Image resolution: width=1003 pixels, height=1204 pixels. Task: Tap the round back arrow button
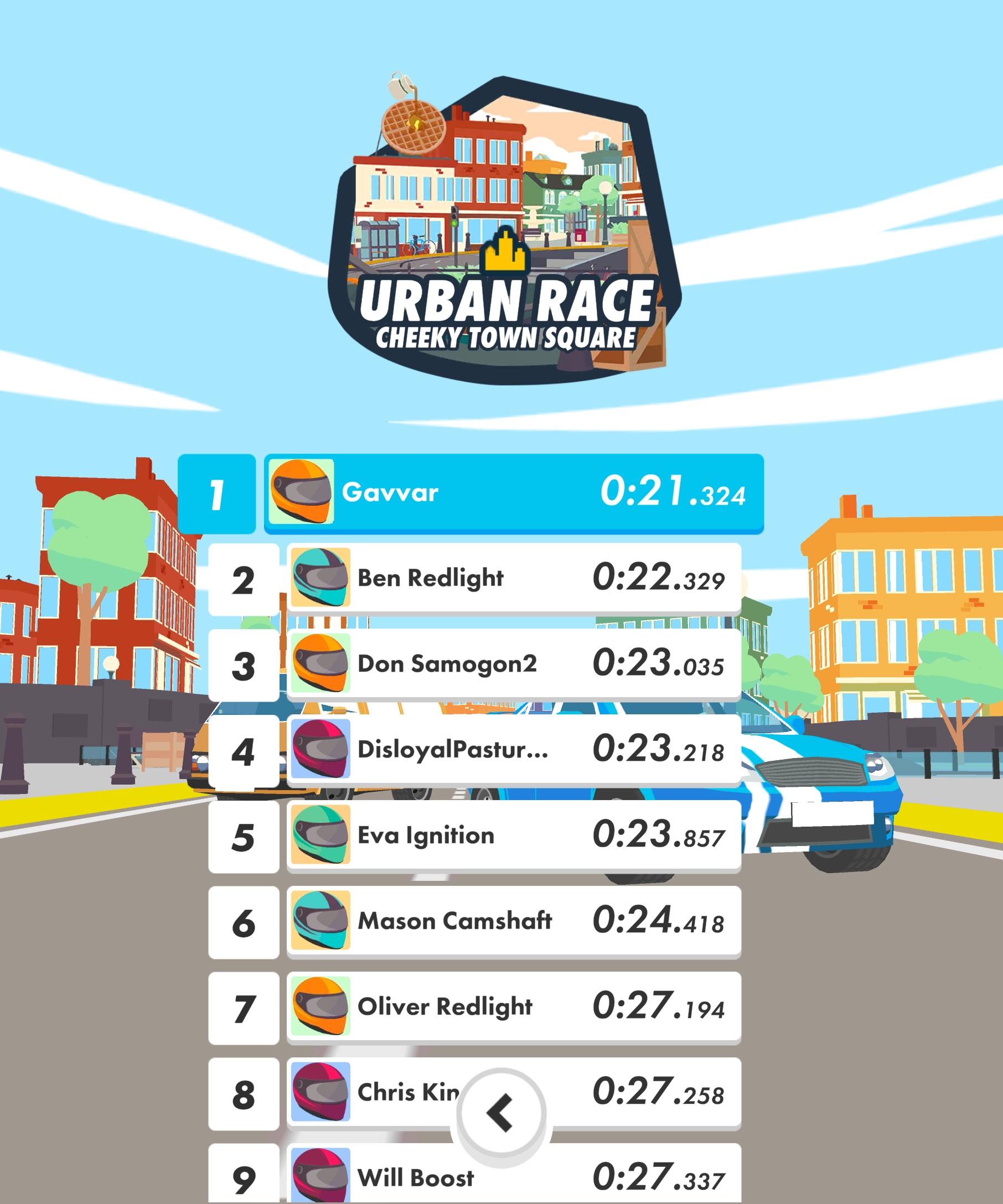click(x=500, y=1113)
